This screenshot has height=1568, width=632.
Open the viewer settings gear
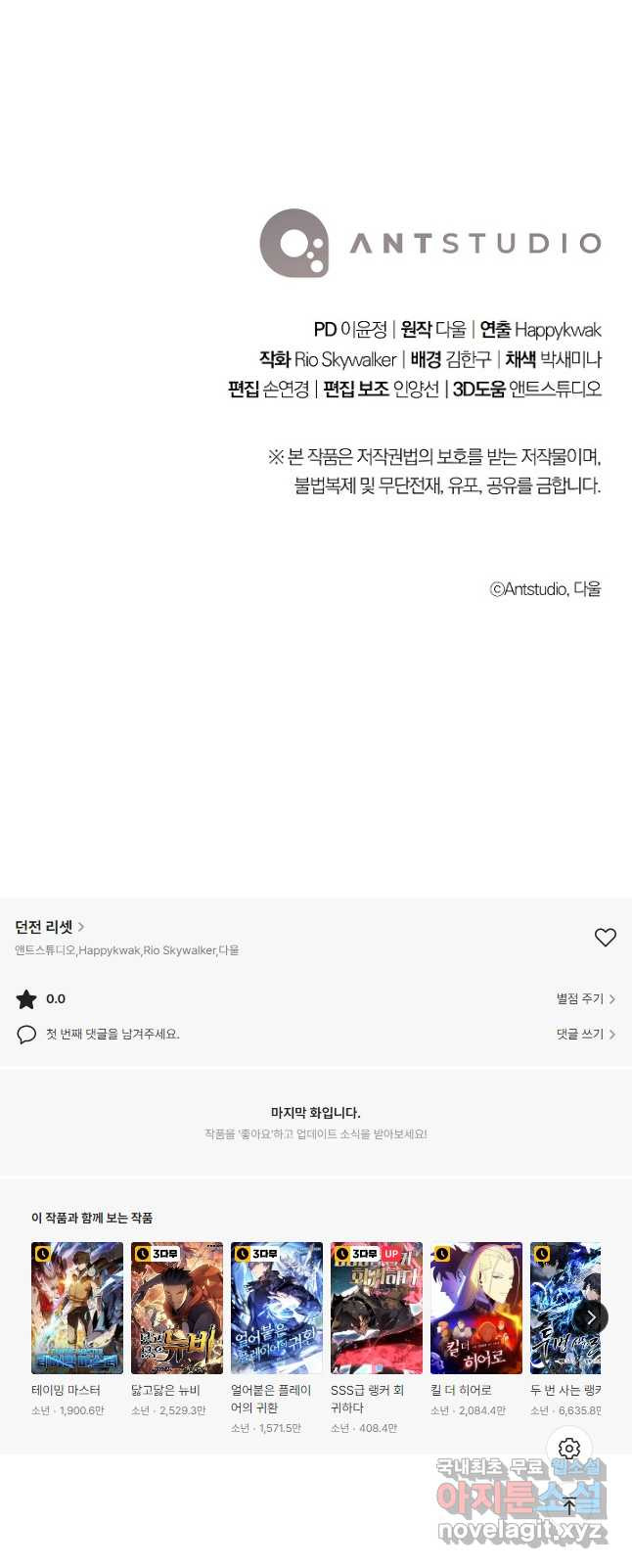(x=569, y=1448)
